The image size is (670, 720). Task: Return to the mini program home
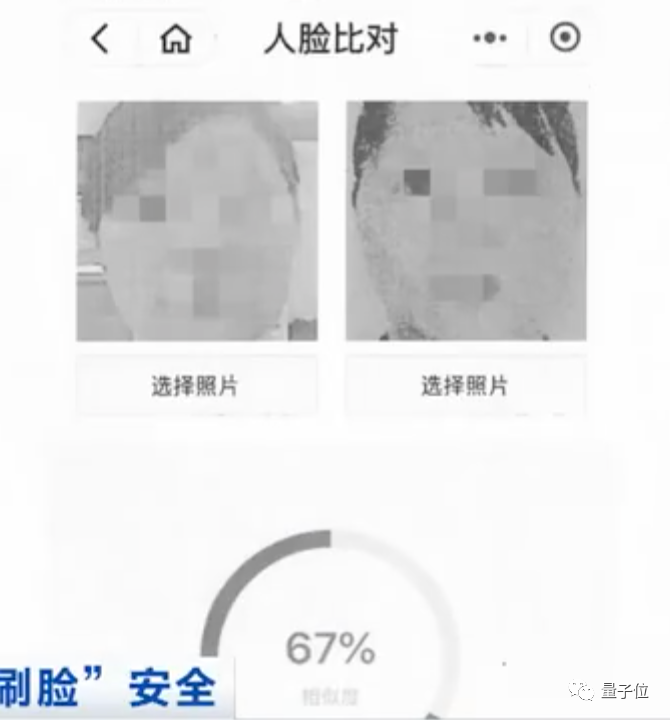pyautogui.click(x=175, y=39)
